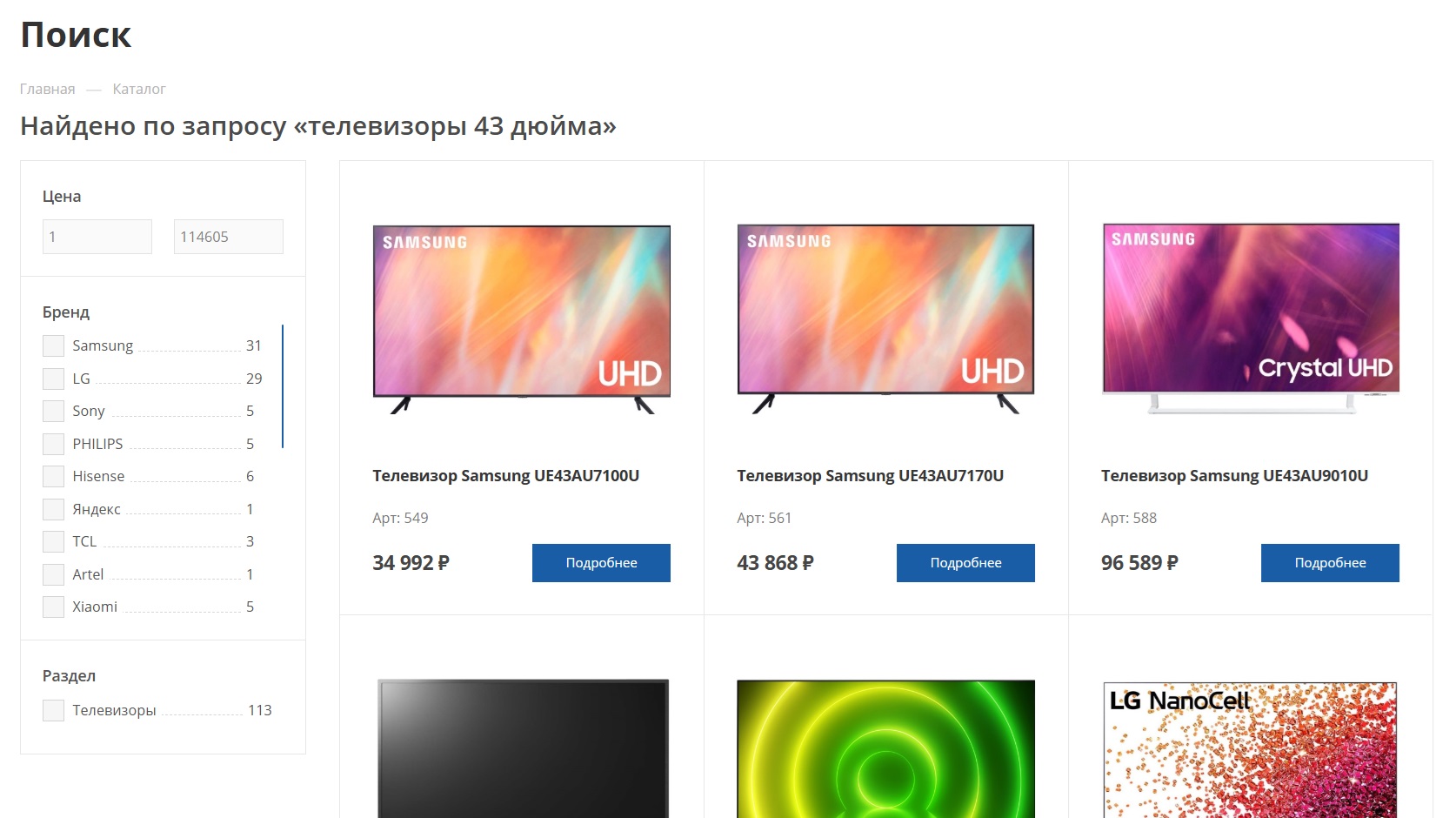Check the Artel brand filter

click(x=54, y=574)
